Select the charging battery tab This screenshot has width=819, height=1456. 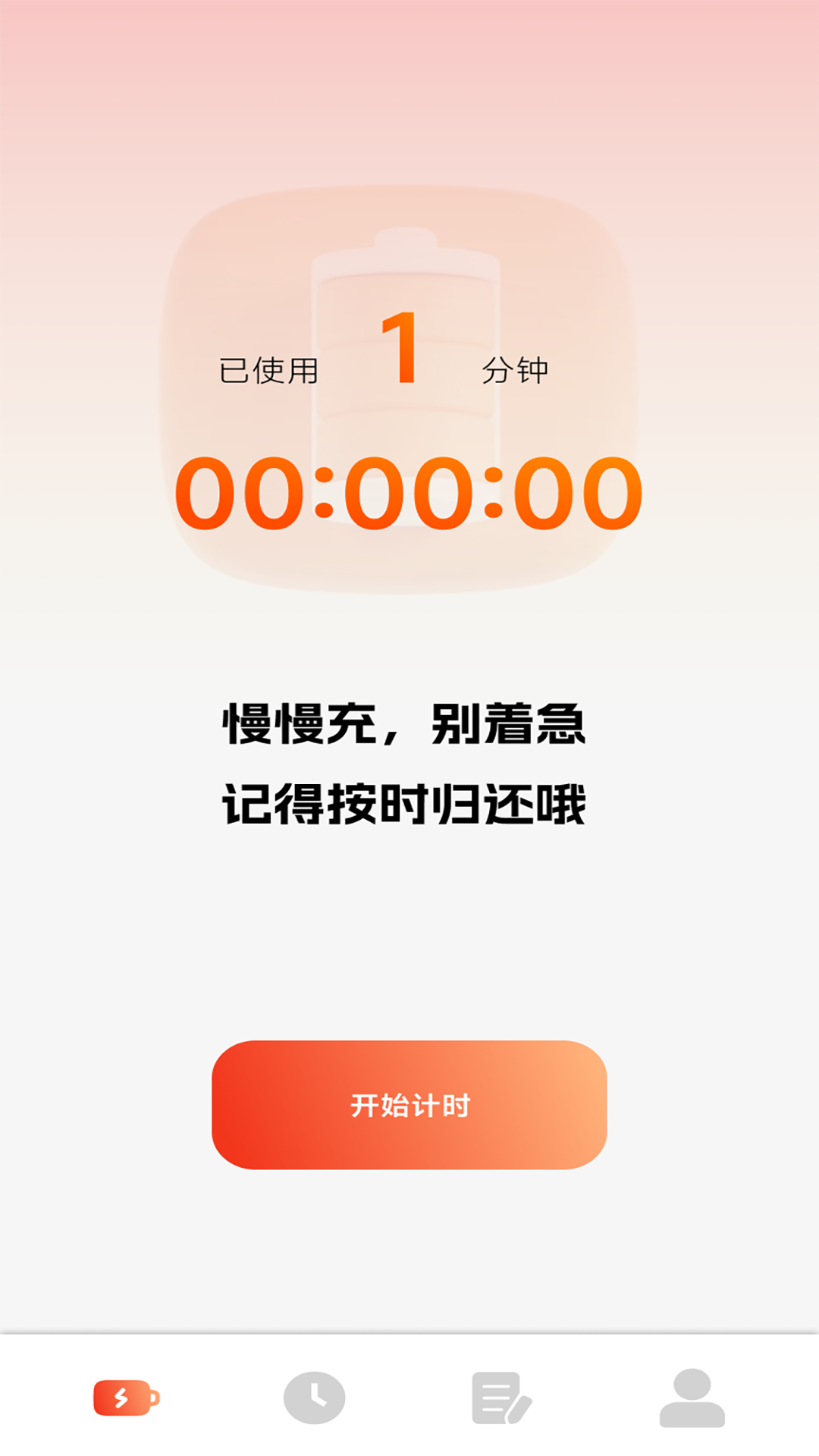[126, 1397]
